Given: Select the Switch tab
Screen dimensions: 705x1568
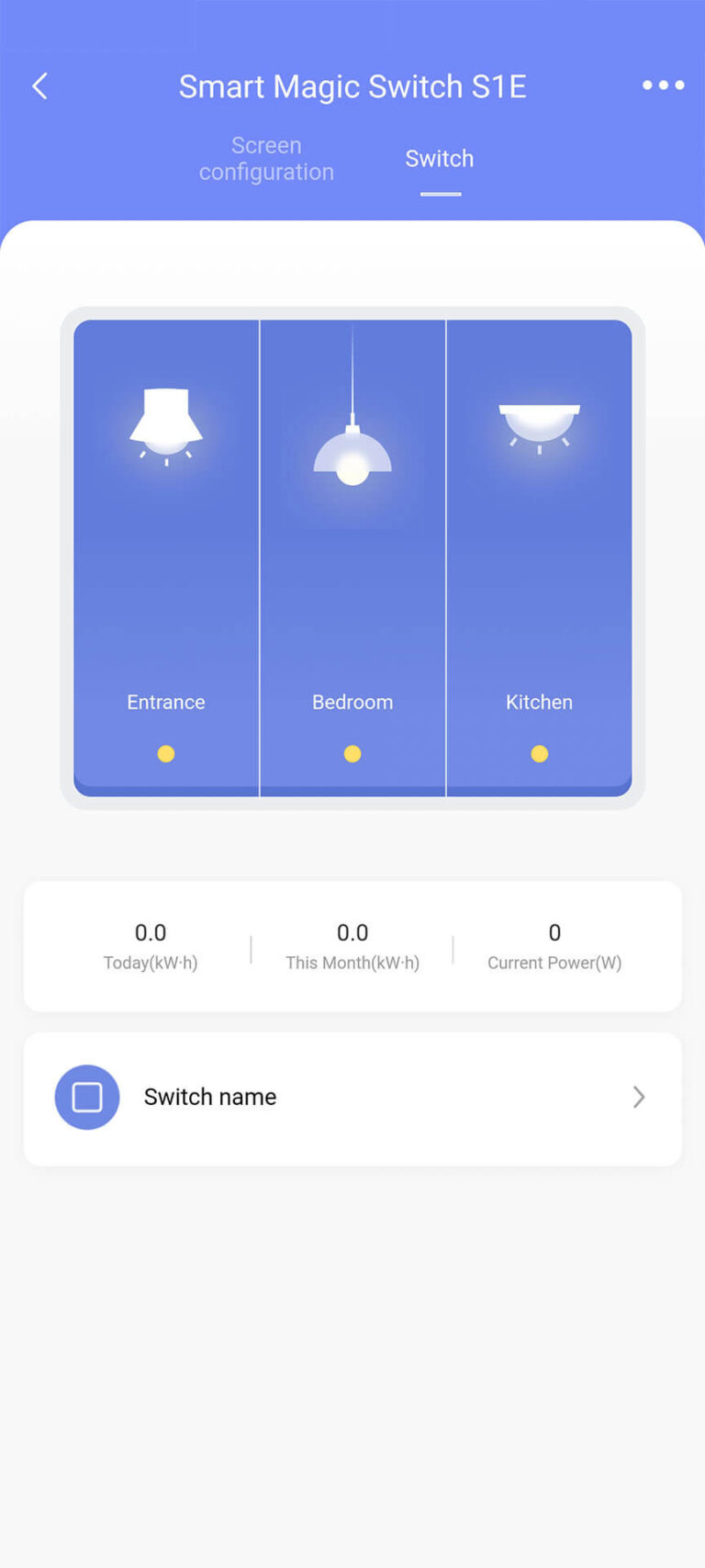Looking at the screenshot, I should coord(440,159).
